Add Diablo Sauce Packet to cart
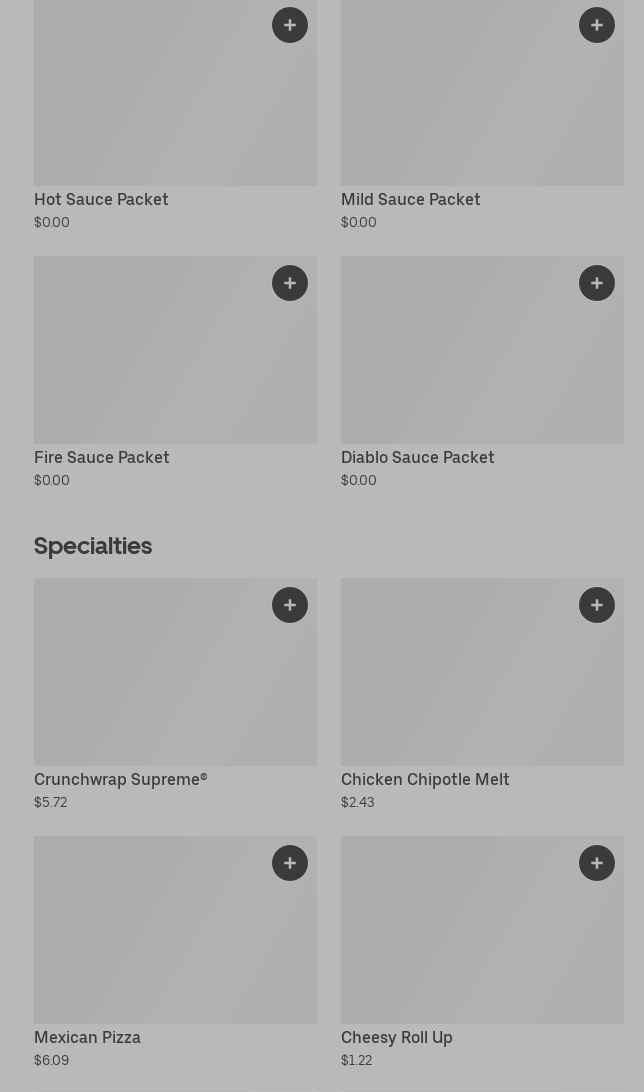Screen dimensions: 644x1092 [x=597, y=283]
